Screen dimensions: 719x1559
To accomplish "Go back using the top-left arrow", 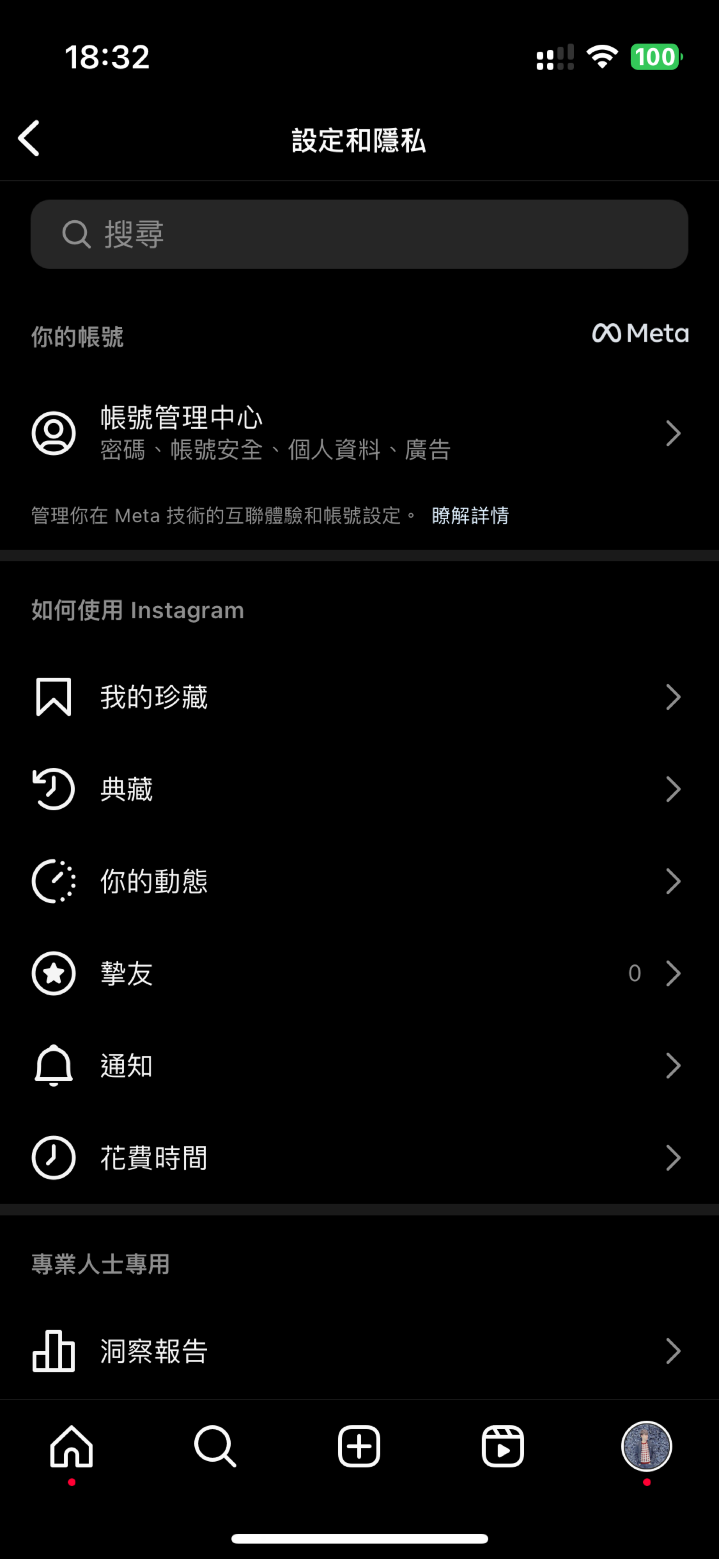I will [30, 139].
